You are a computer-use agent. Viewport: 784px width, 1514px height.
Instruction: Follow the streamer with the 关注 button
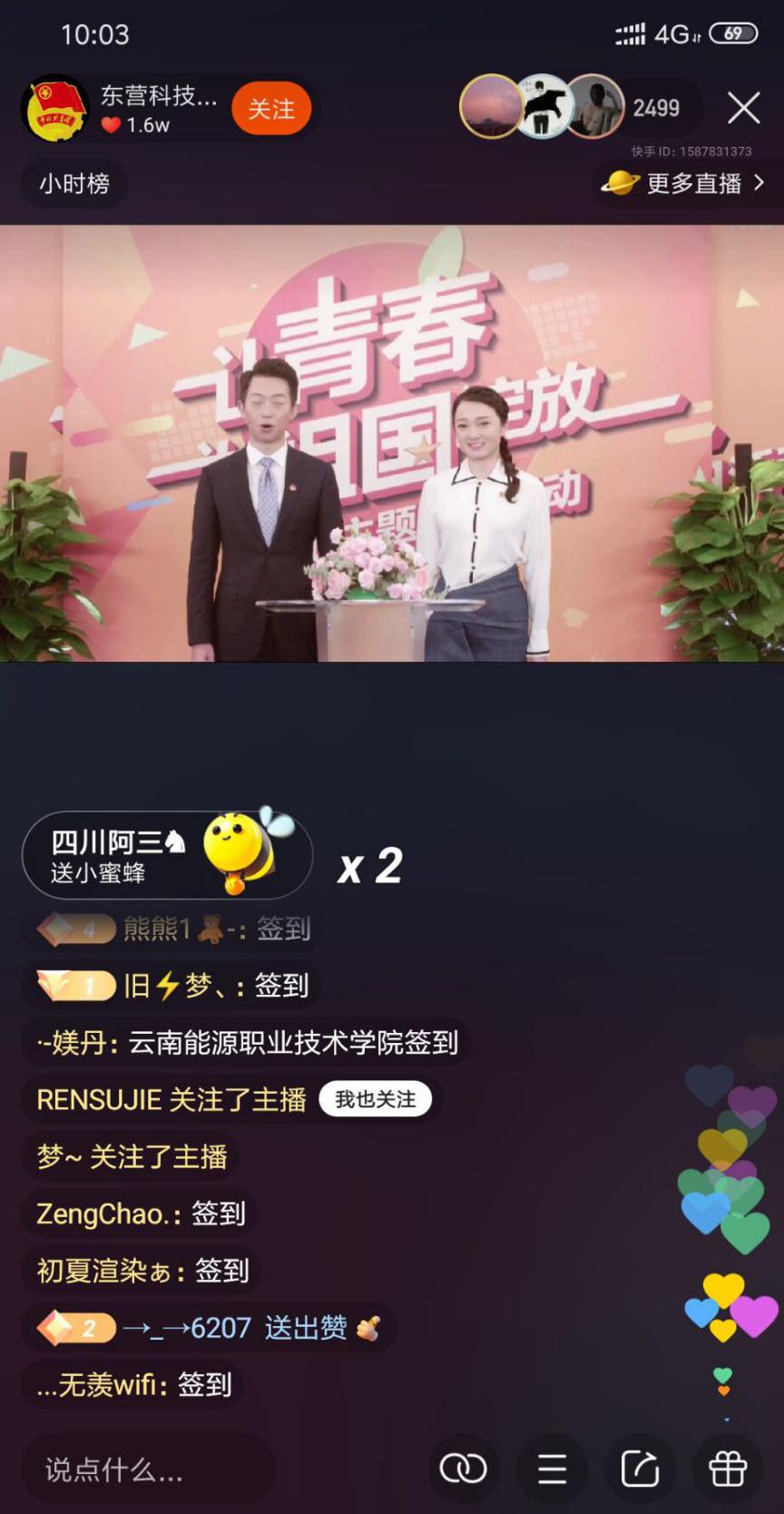pos(270,109)
